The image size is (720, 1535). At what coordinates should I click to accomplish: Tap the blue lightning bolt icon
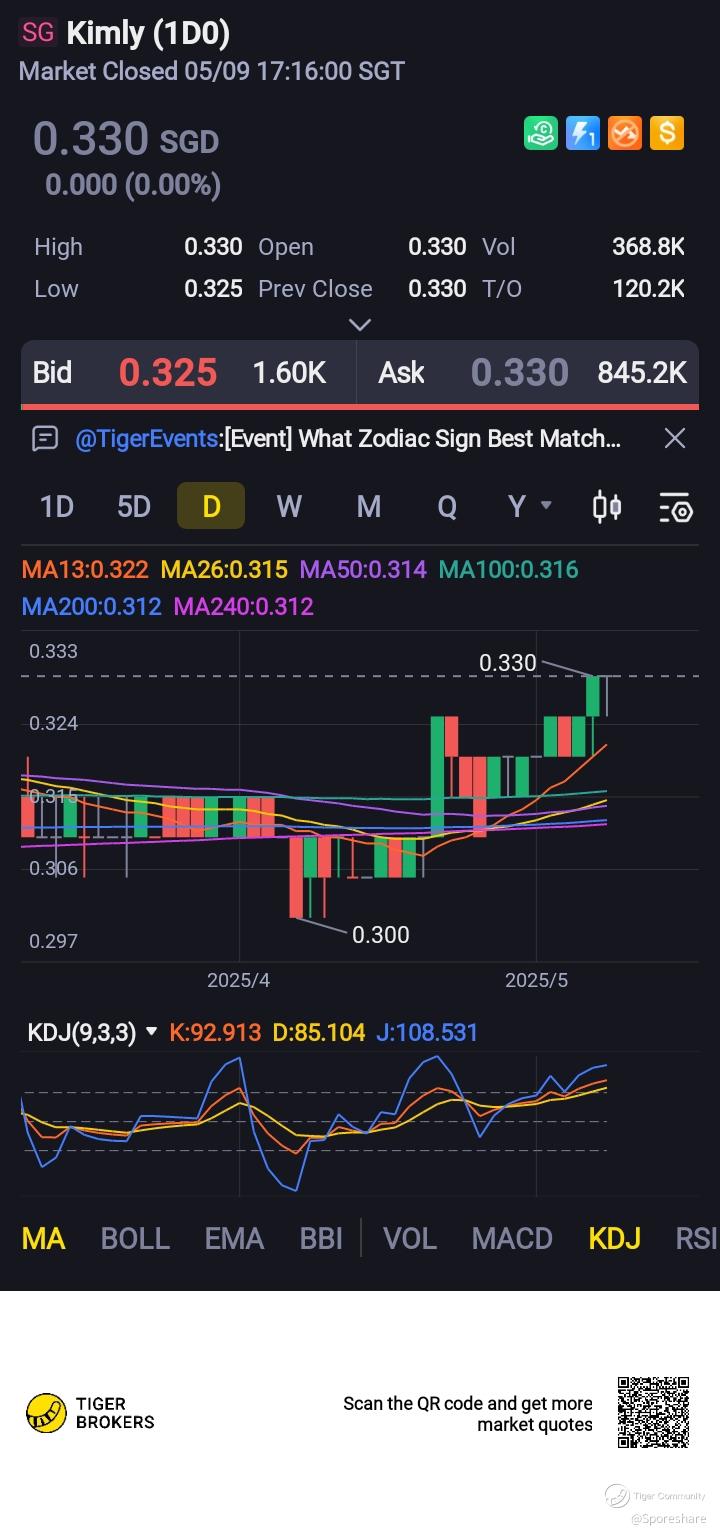coord(583,133)
